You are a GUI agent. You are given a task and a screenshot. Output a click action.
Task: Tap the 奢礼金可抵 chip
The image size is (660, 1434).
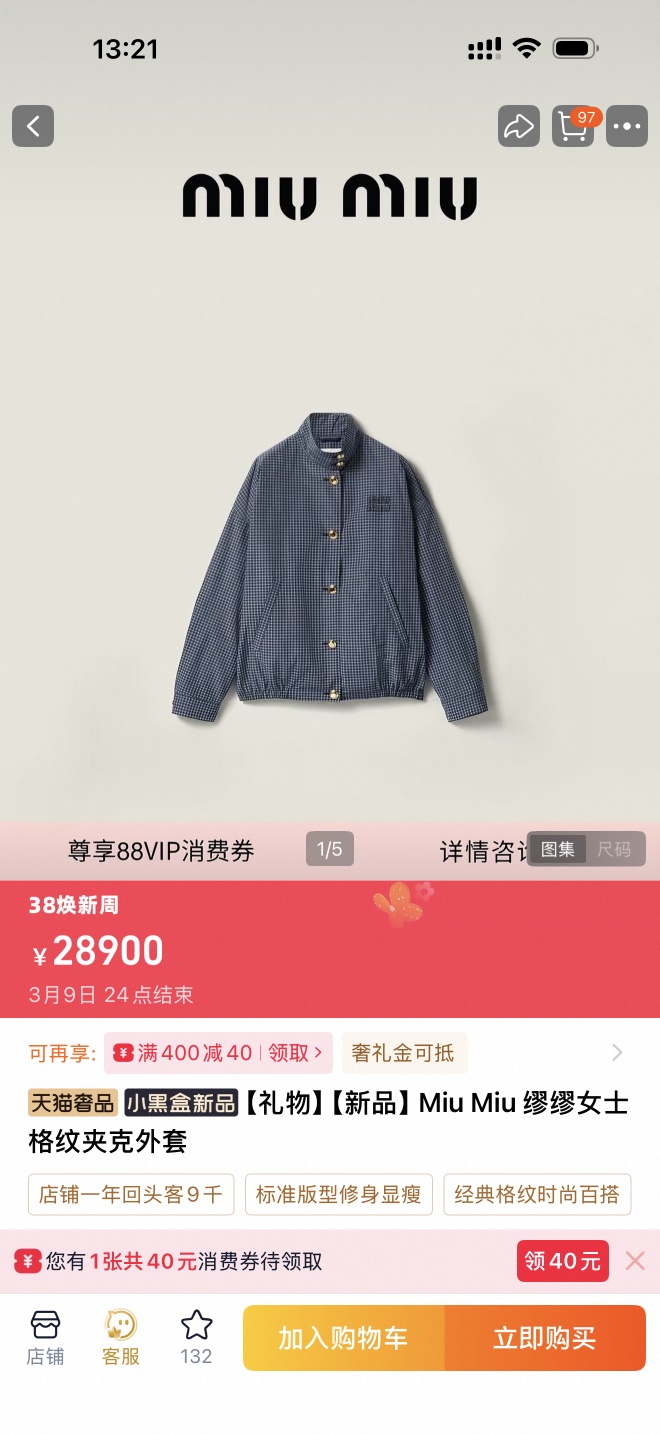[403, 1052]
